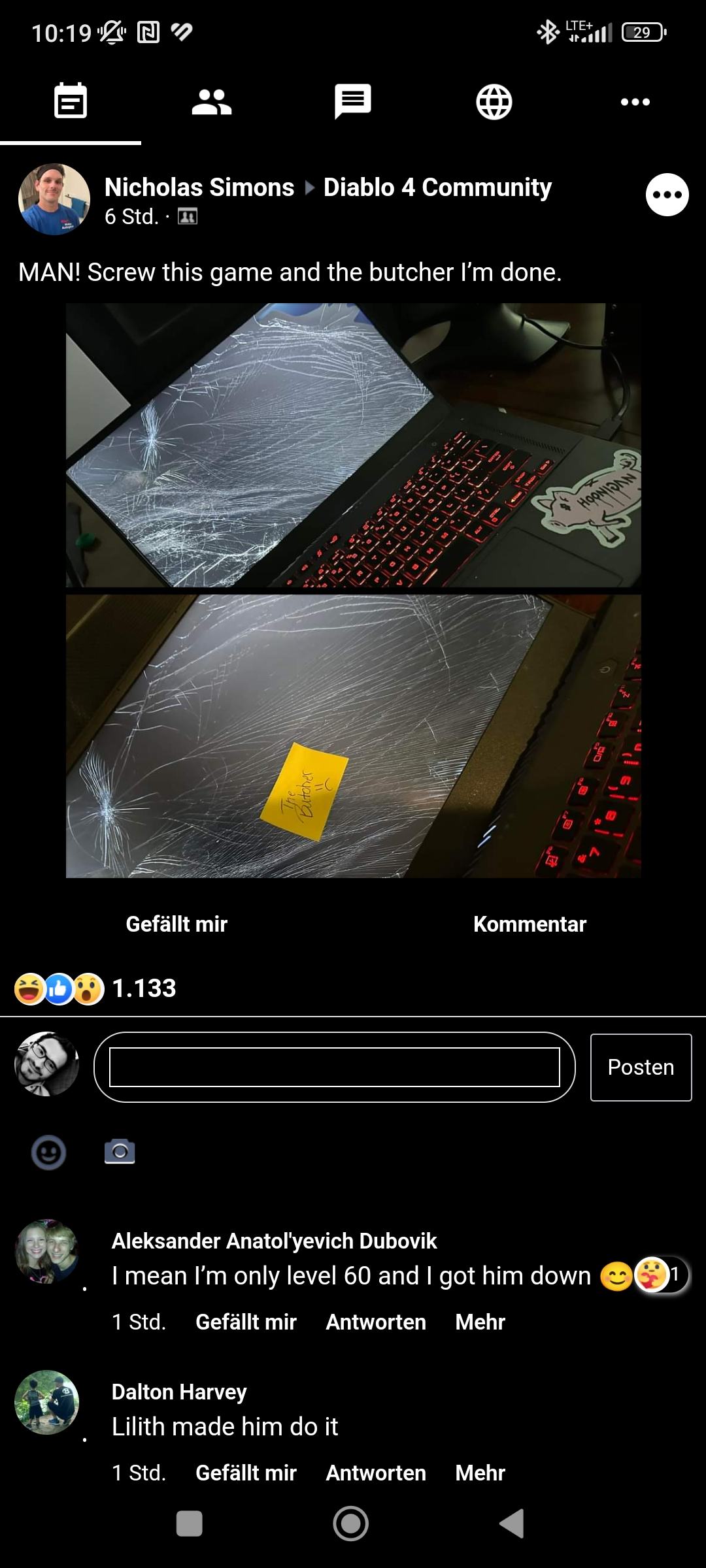Like Aleksander Dubovik's comment
This screenshot has height=1568, width=706.
[246, 1322]
